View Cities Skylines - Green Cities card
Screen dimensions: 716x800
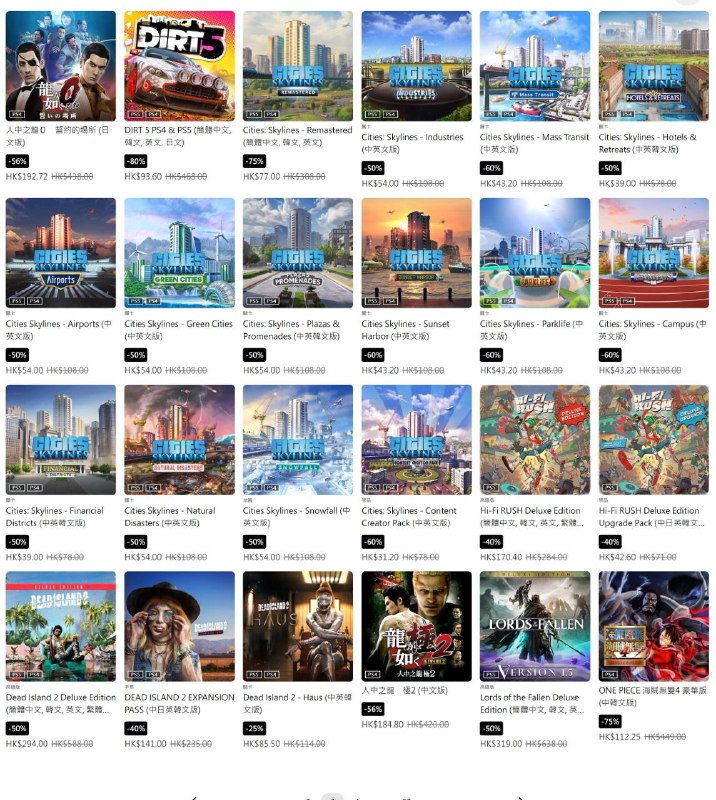(179, 252)
